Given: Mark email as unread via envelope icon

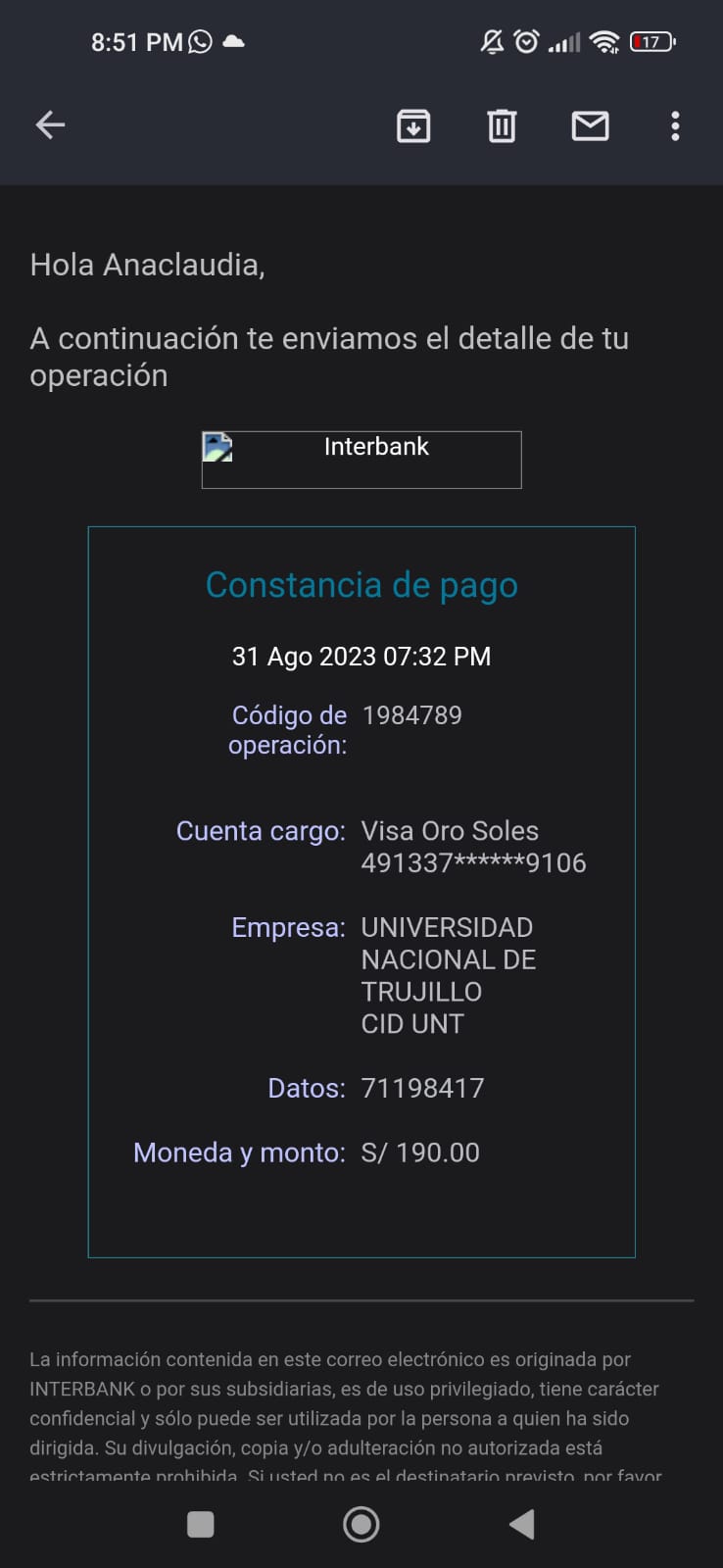Looking at the screenshot, I should [x=590, y=125].
